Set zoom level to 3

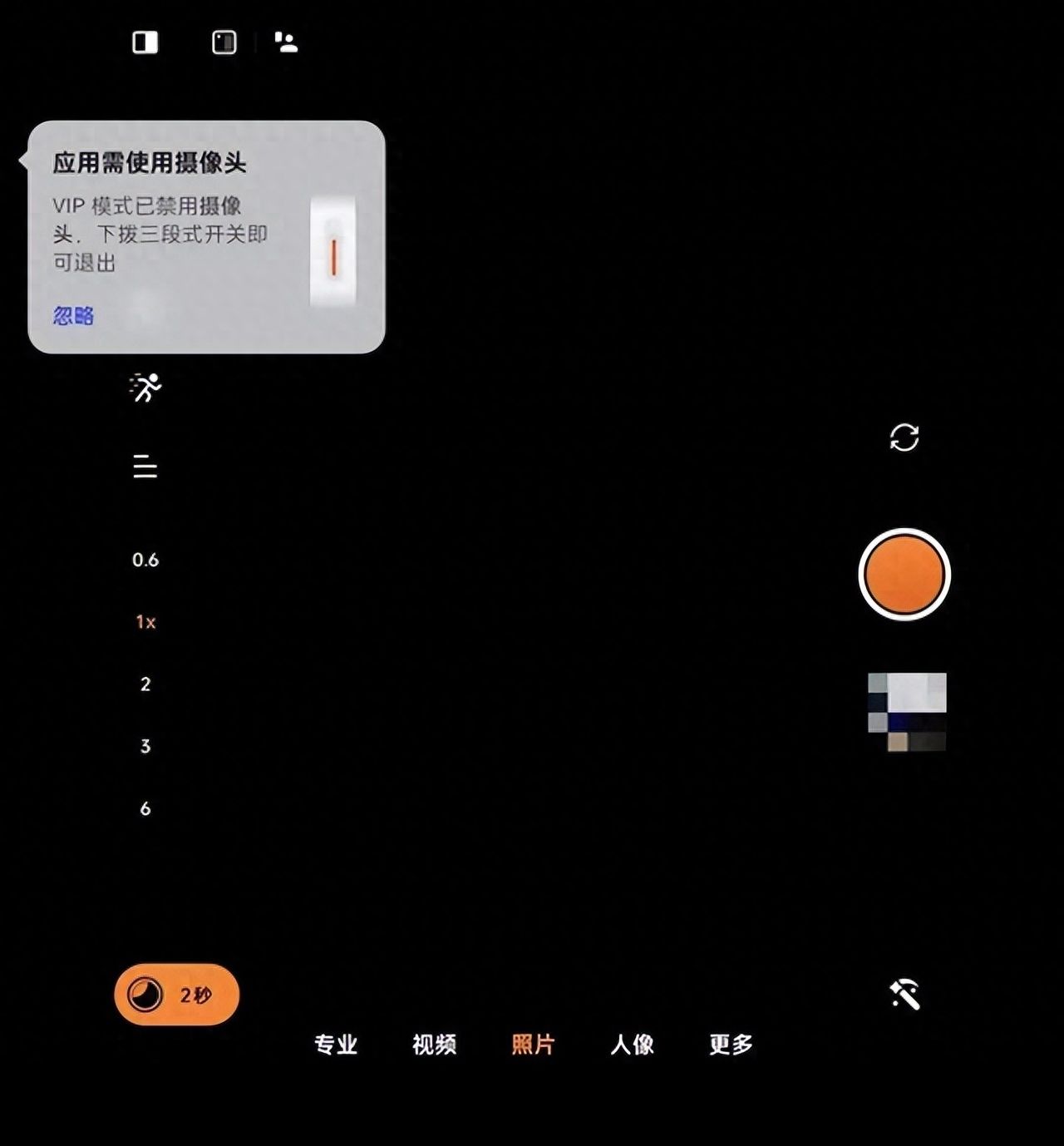coord(145,746)
